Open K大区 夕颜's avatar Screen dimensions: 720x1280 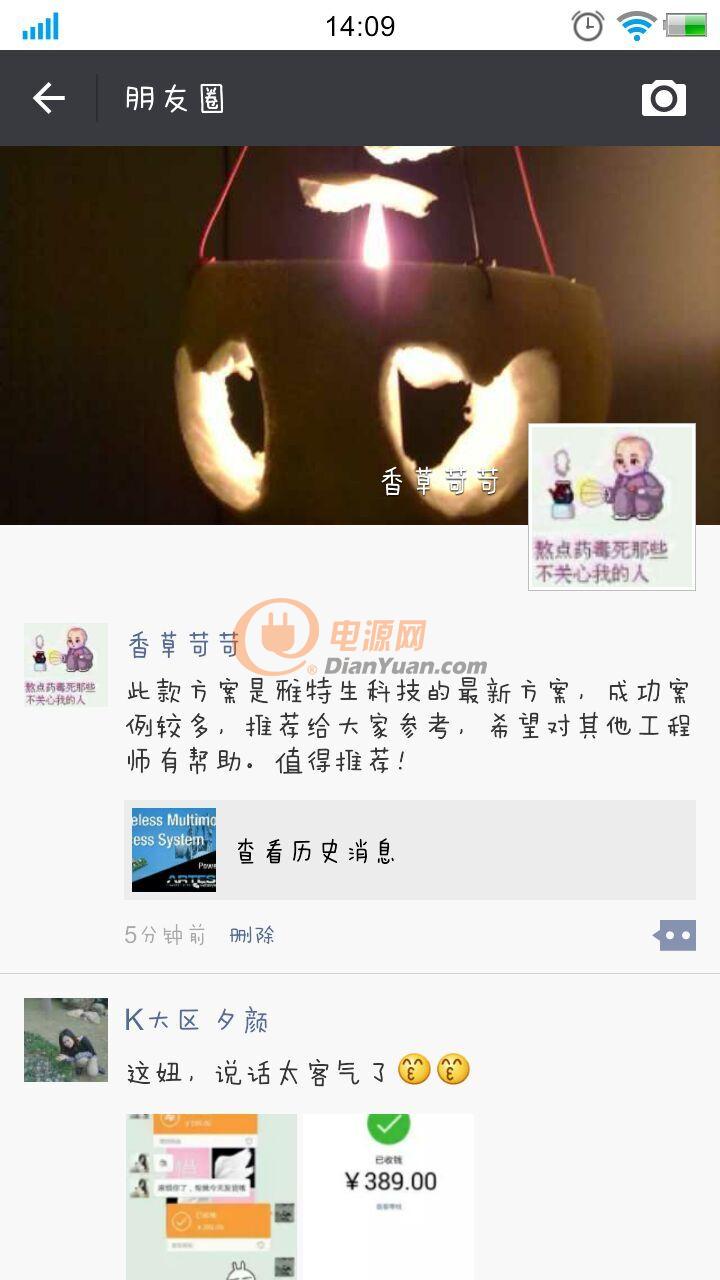pyautogui.click(x=66, y=1040)
